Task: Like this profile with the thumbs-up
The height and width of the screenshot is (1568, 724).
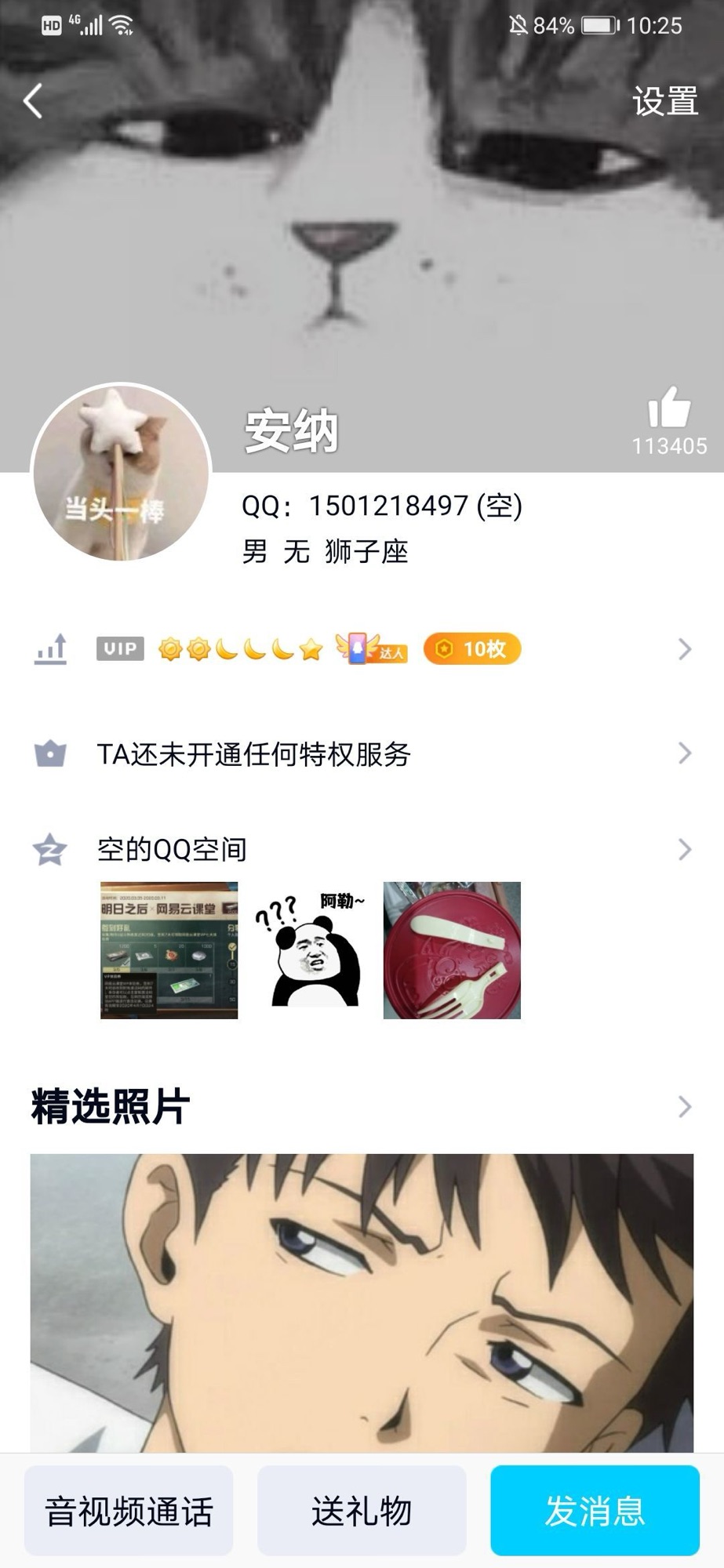Action: point(669,409)
